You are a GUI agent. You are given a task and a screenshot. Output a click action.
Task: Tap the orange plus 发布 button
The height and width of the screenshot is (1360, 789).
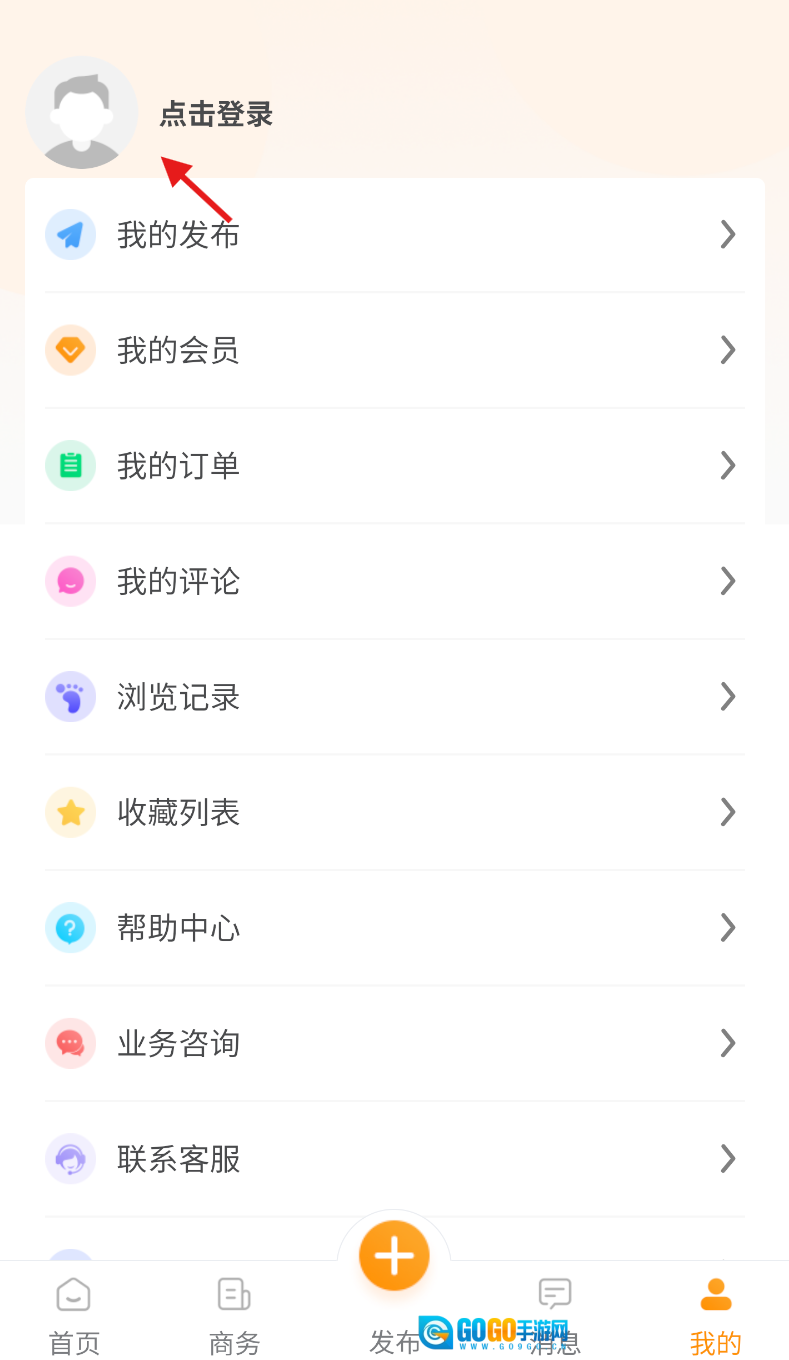pos(394,1256)
